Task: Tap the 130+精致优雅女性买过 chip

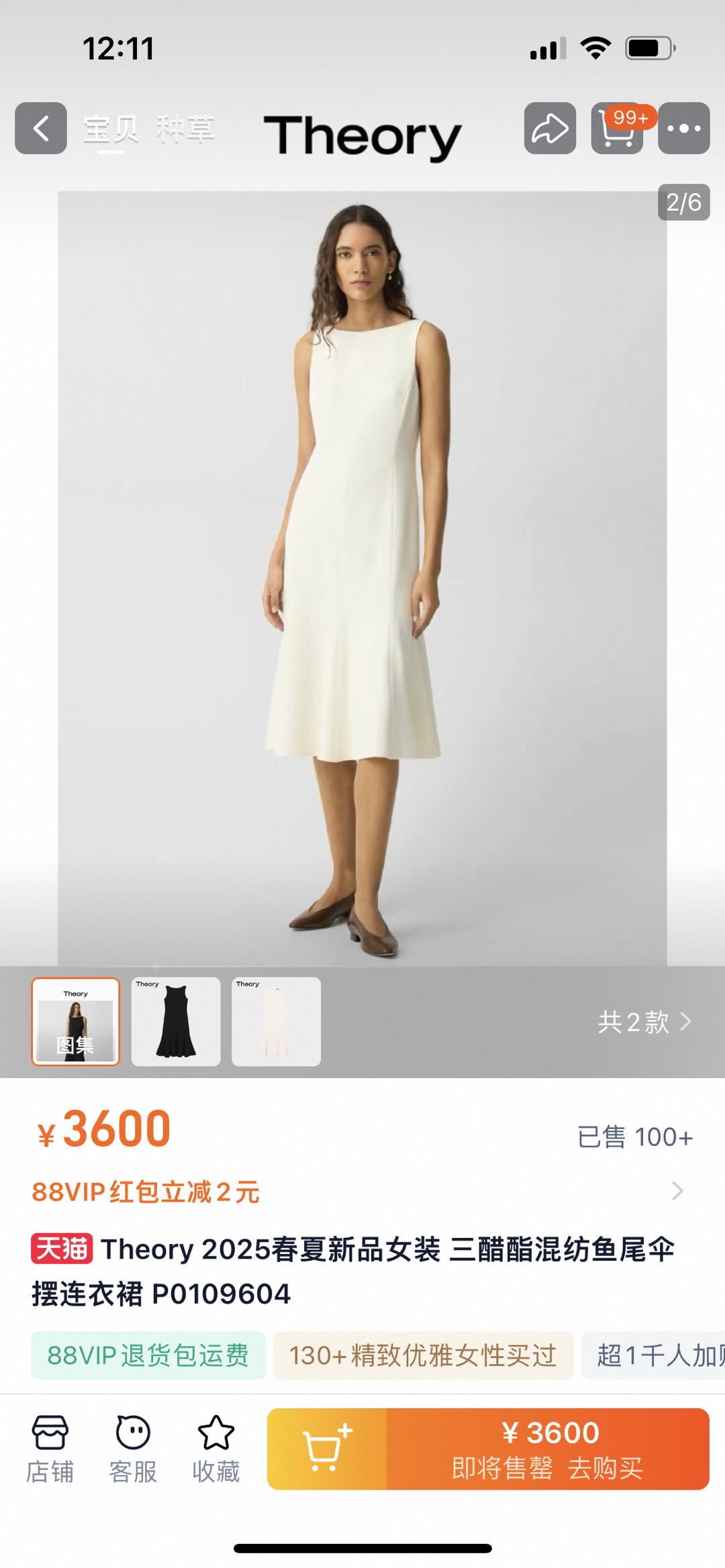Action: [x=423, y=1355]
